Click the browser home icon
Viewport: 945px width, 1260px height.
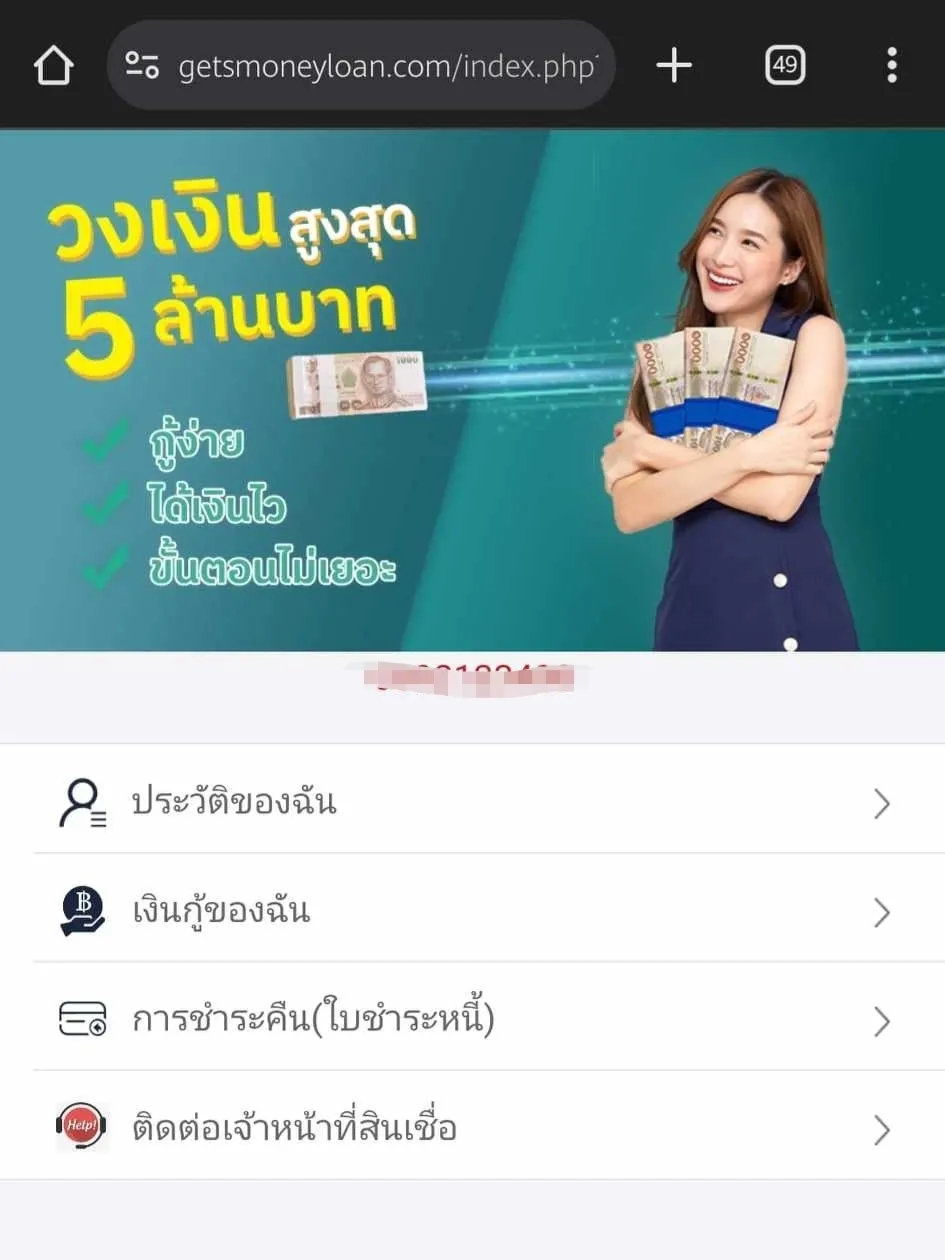coord(53,64)
